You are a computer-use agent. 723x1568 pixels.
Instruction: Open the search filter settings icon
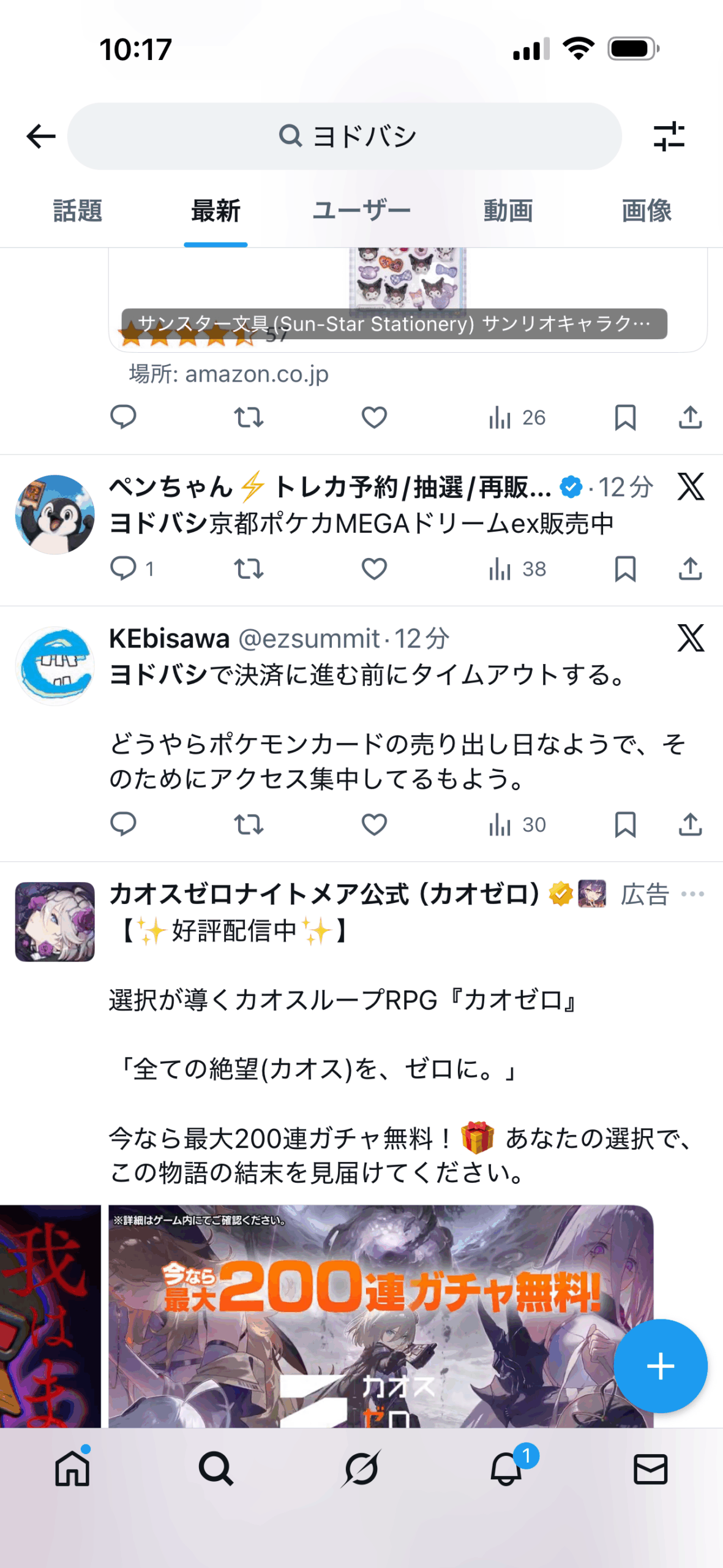669,136
